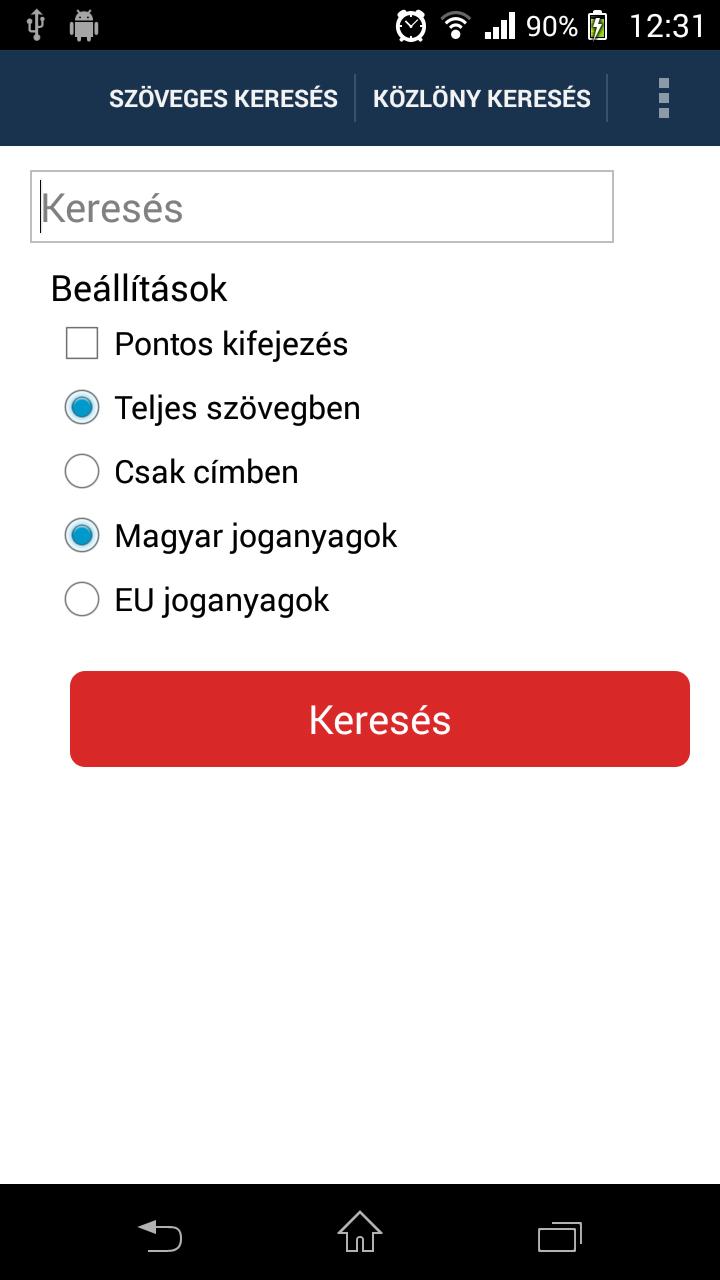
Task: Tap the USB connection icon in the status bar
Action: pyautogui.click(x=36, y=25)
